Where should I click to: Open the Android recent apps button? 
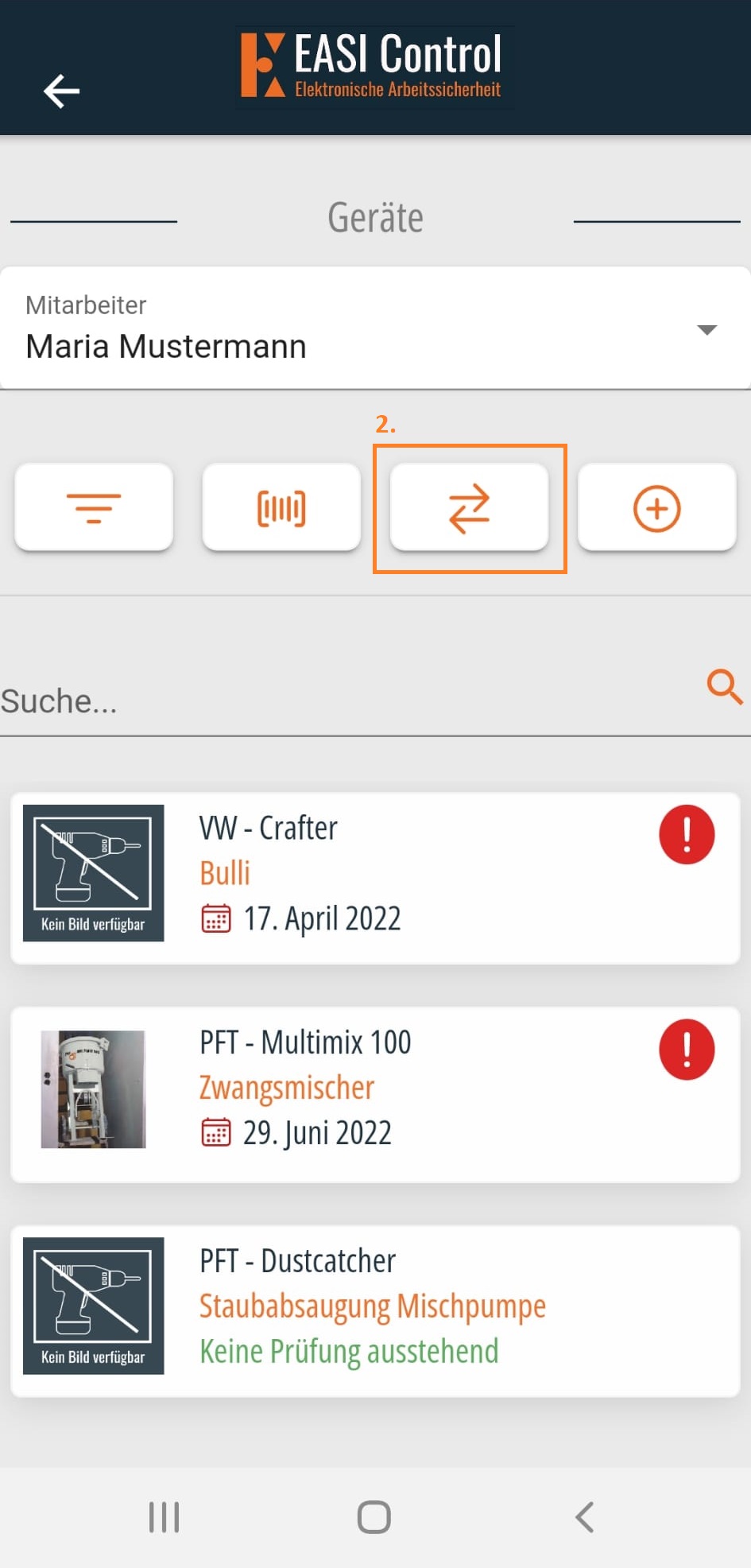pos(164,1516)
